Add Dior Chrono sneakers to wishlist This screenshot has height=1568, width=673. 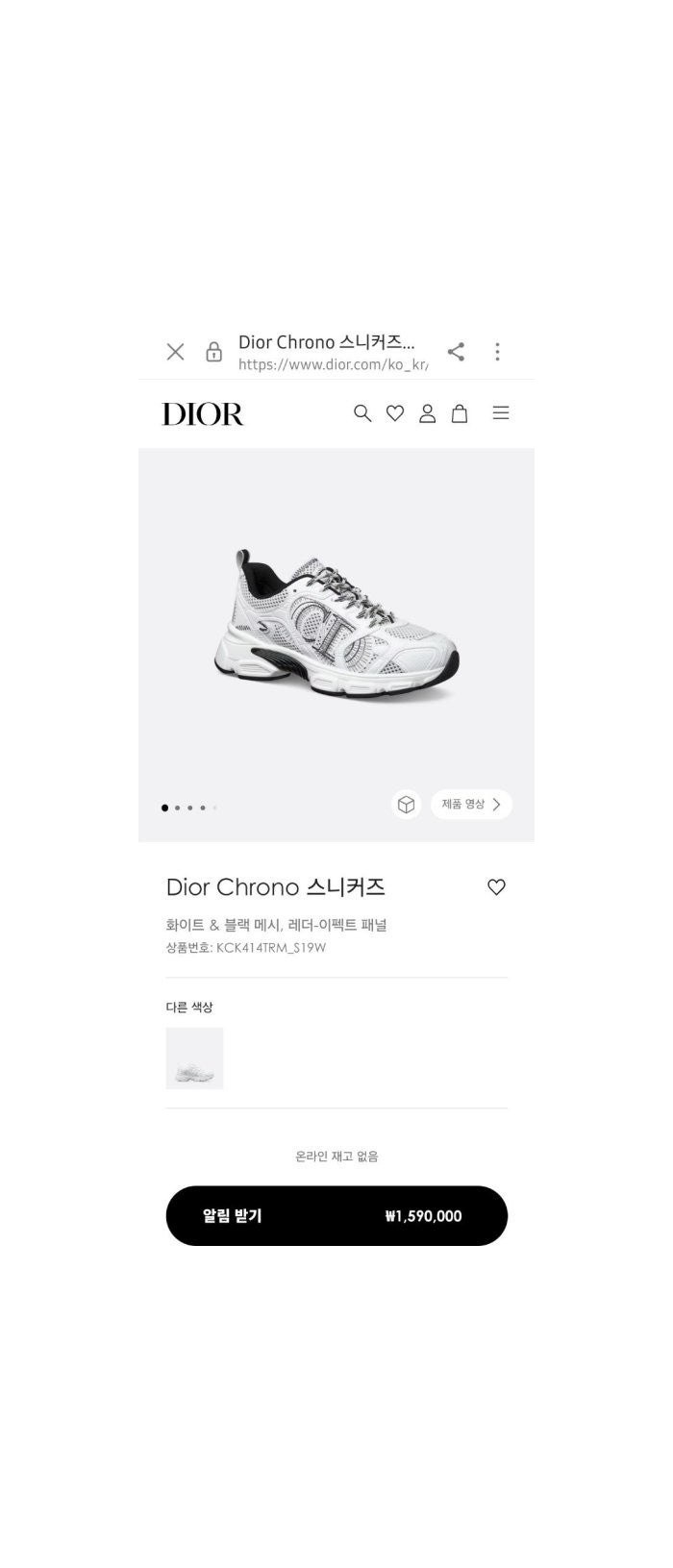[496, 887]
